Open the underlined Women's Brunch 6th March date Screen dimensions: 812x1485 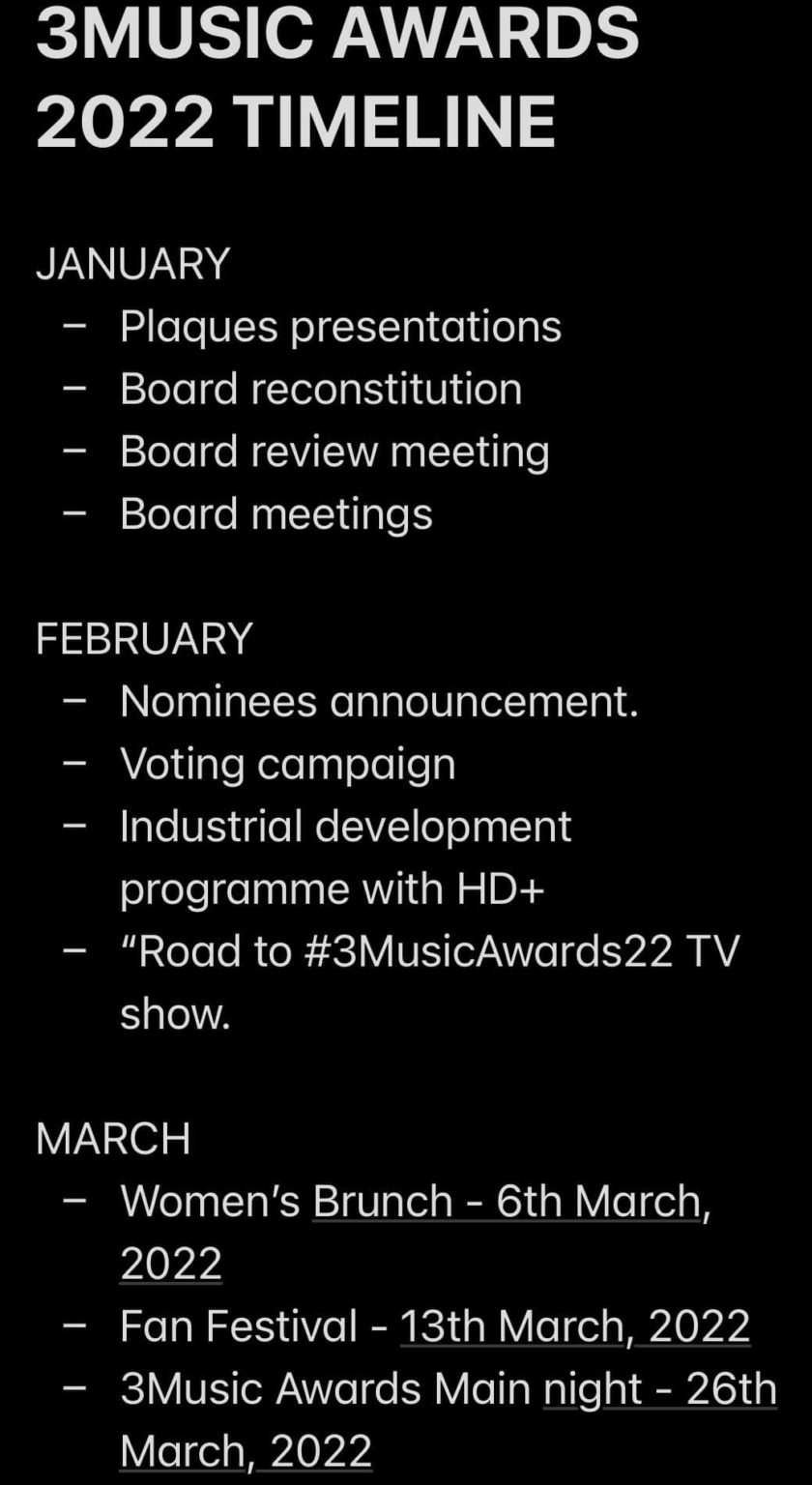(x=507, y=1202)
